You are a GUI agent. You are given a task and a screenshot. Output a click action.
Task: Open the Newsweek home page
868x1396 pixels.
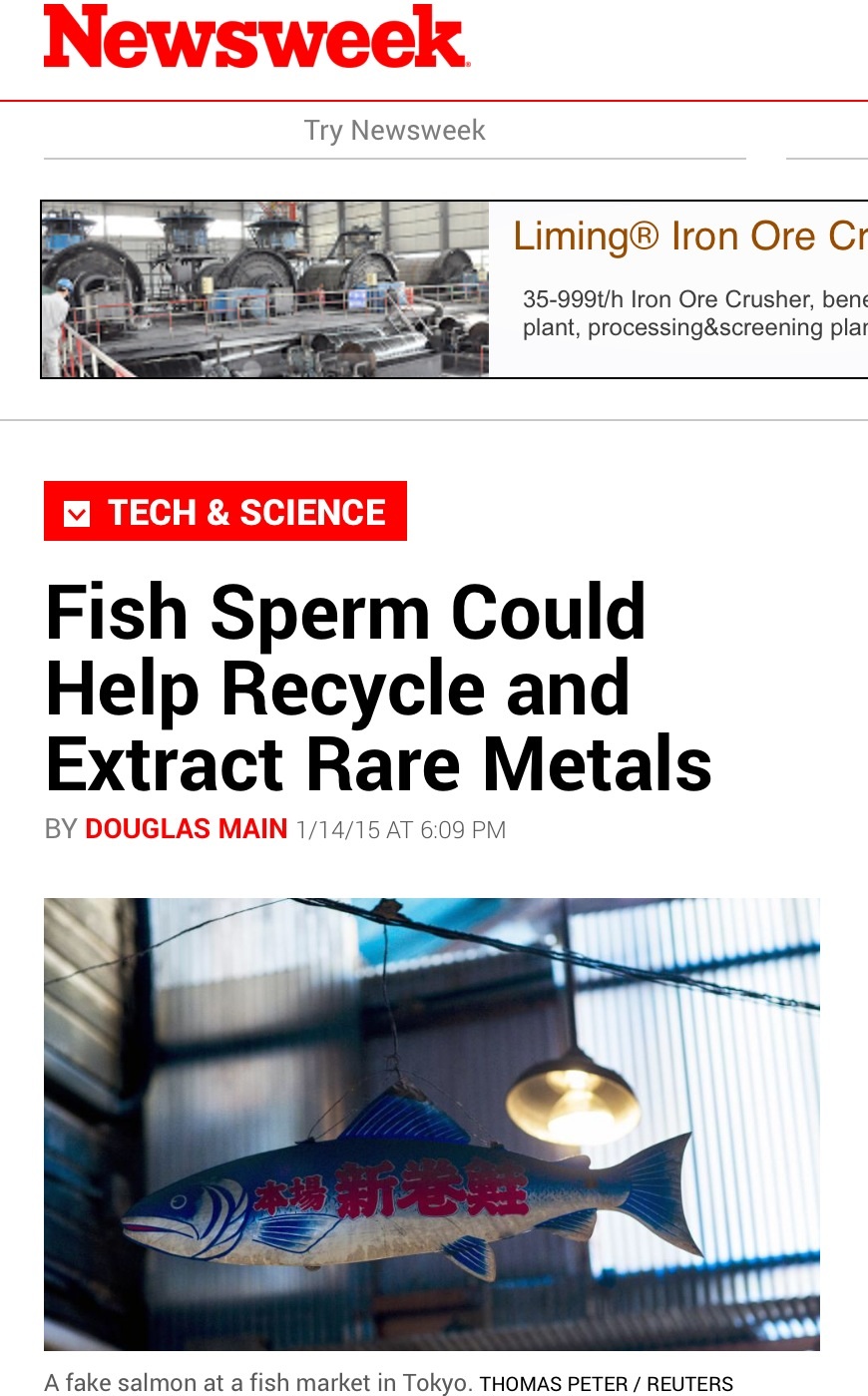(x=255, y=38)
